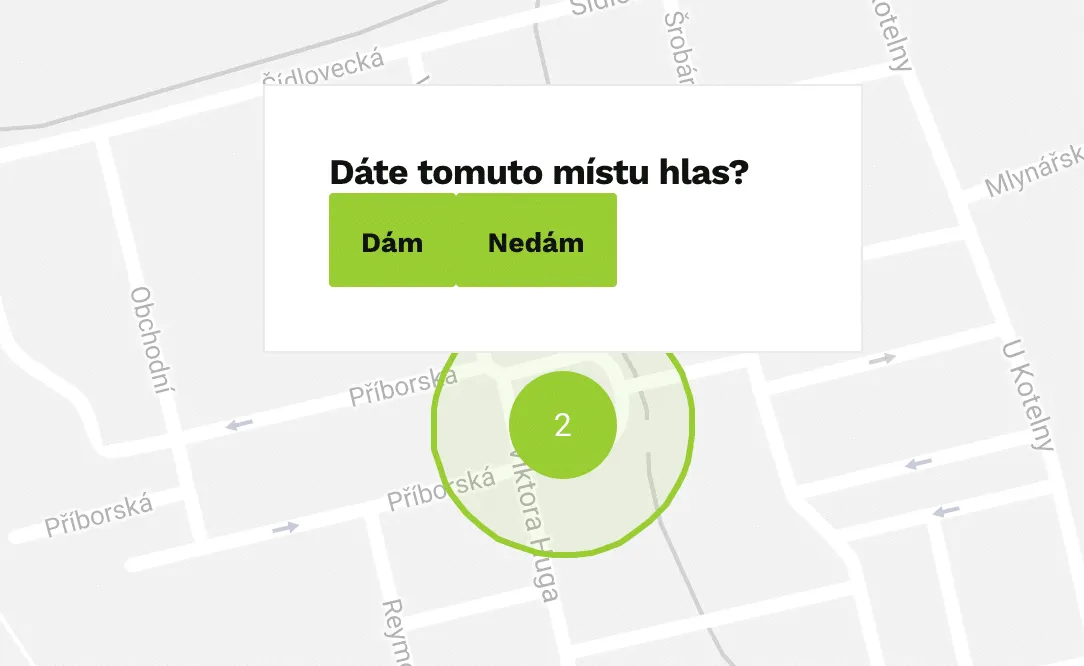
Task: Tap the Dám button to vote
Action: coord(392,241)
